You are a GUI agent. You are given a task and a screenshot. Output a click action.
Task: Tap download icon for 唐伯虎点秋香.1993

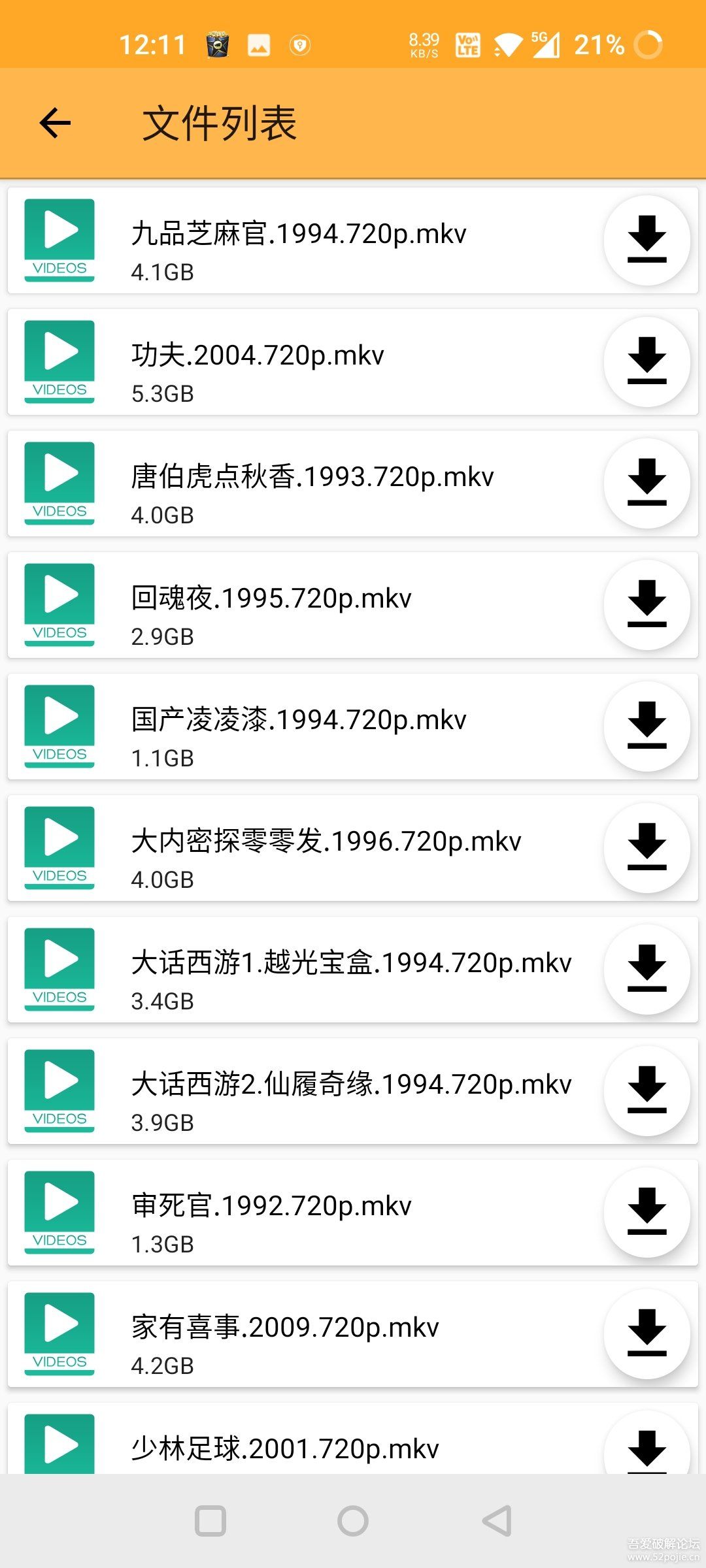(x=647, y=483)
